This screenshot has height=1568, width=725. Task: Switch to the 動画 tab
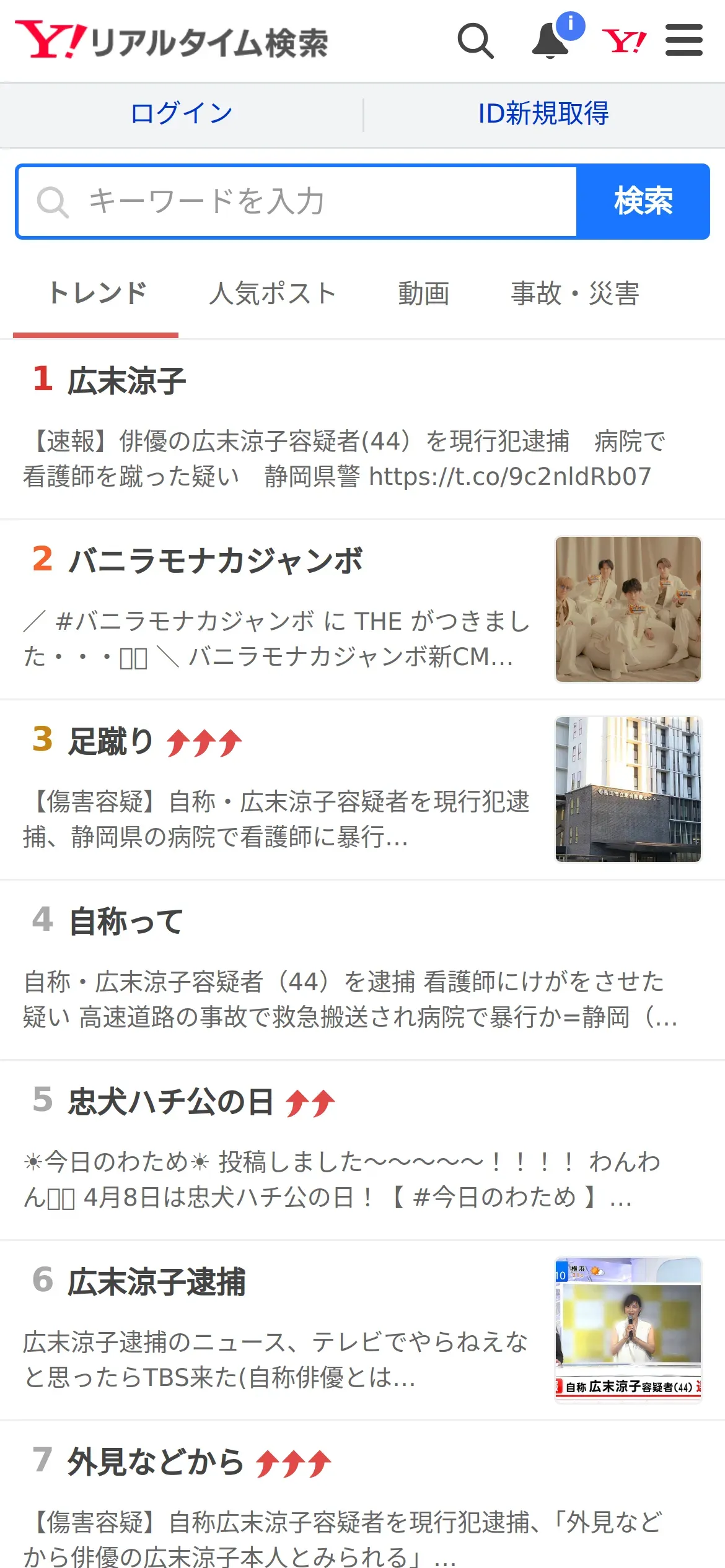(x=423, y=294)
